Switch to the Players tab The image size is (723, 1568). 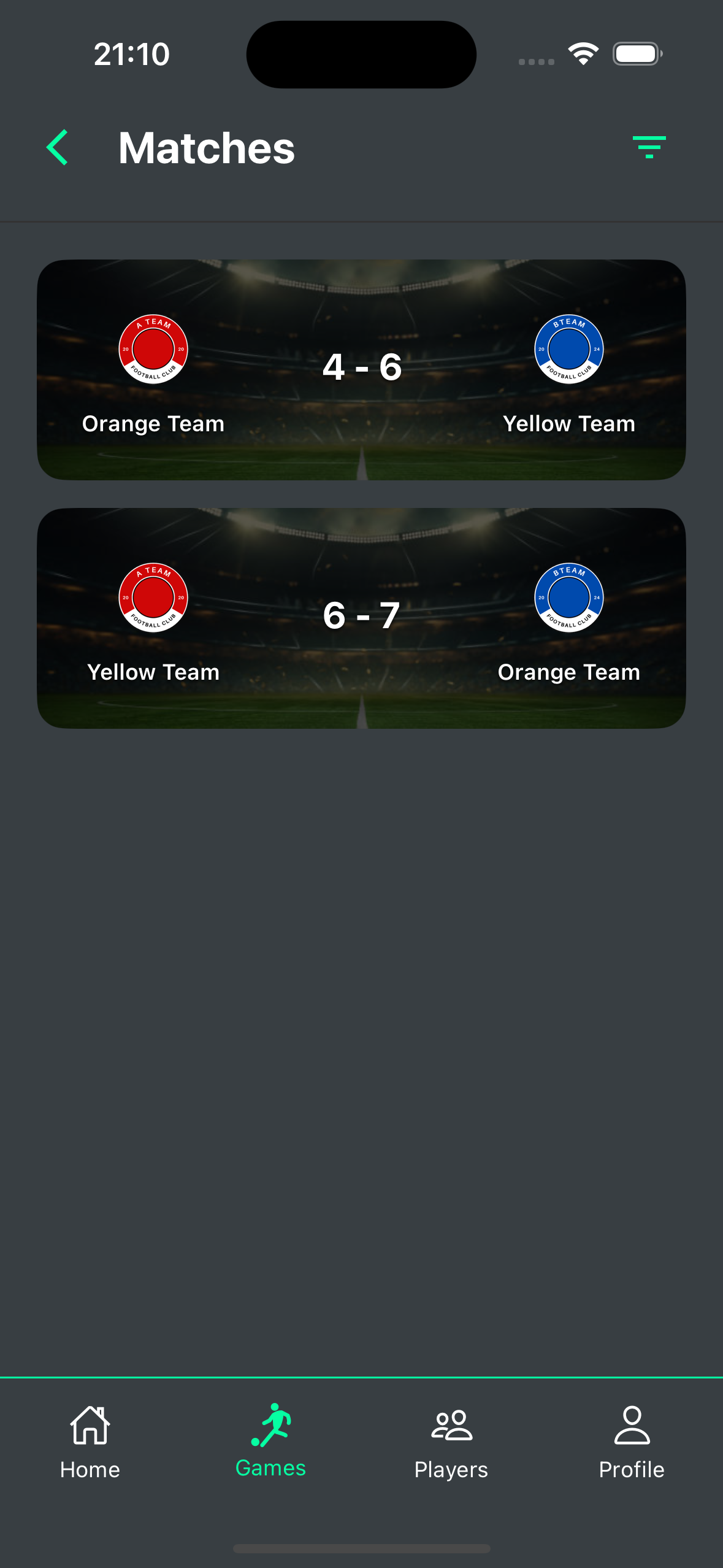pyautogui.click(x=451, y=1442)
